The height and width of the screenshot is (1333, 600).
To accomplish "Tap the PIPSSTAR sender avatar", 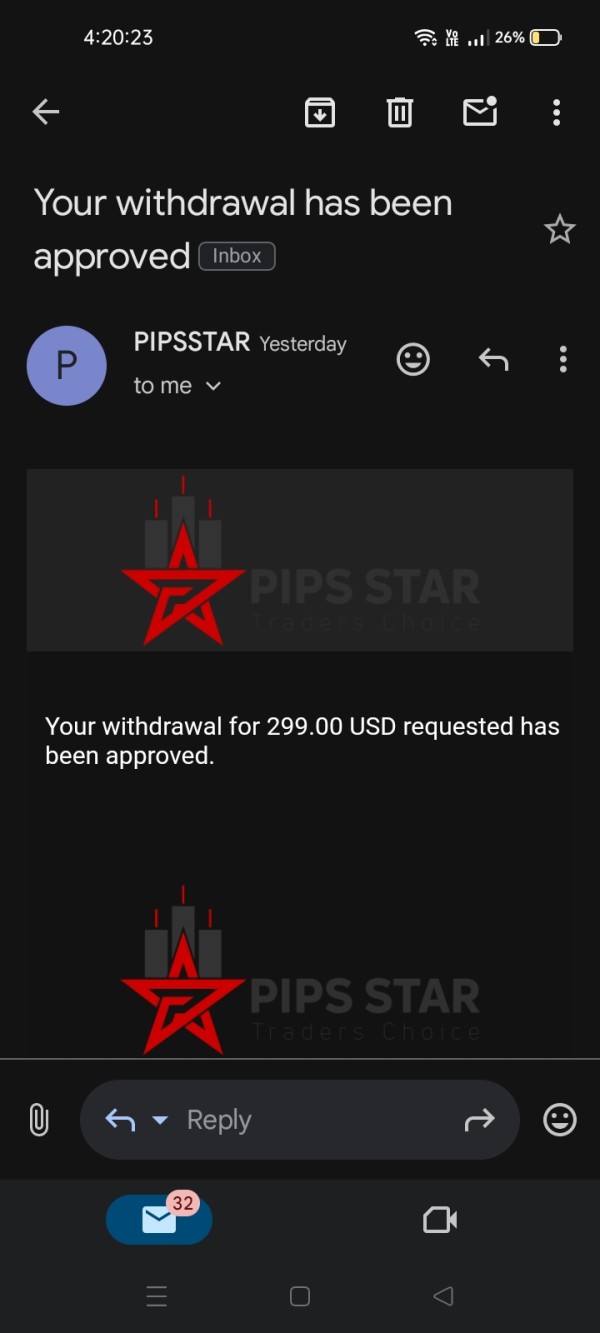I will point(66,366).
